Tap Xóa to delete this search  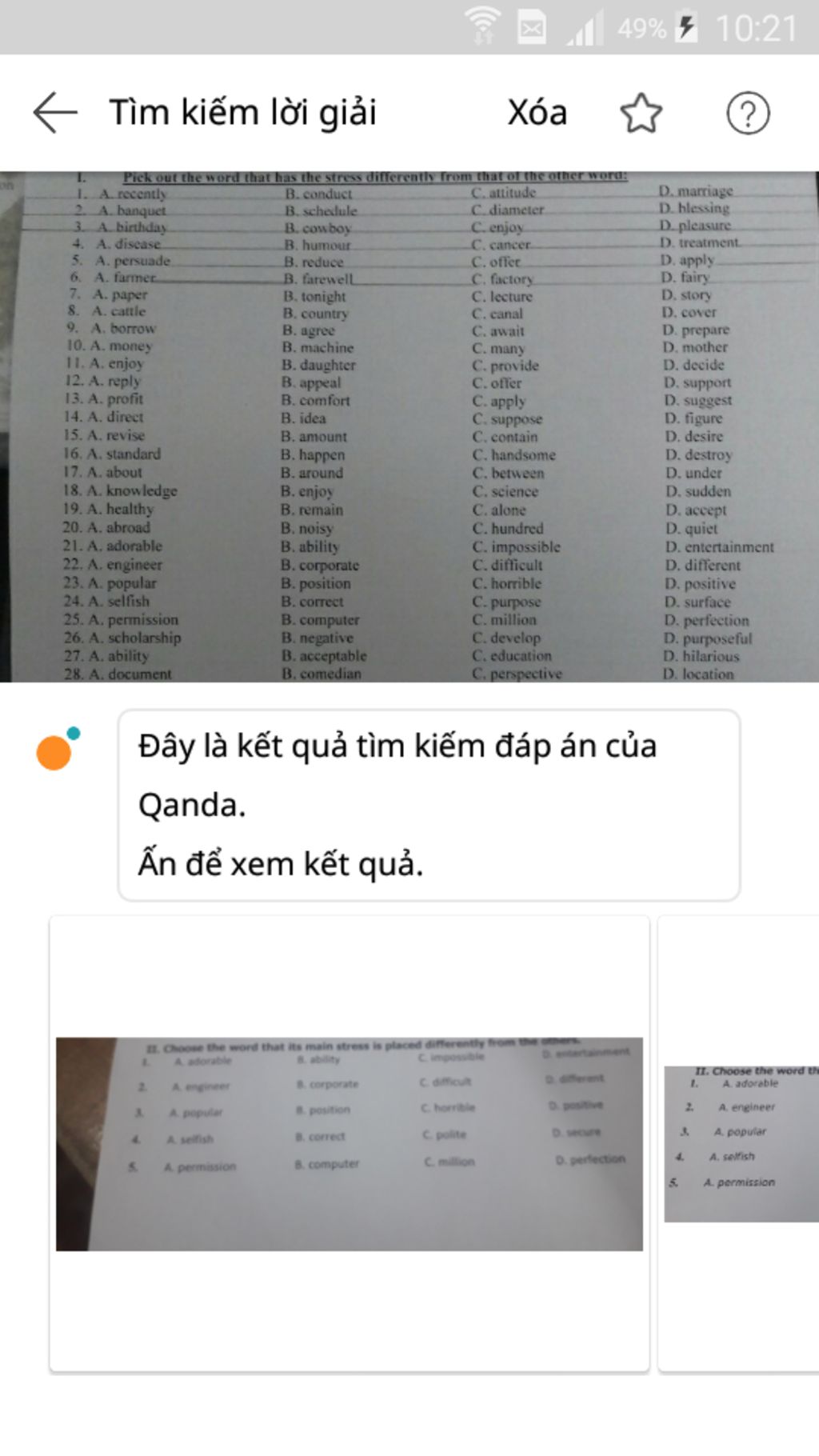537,113
